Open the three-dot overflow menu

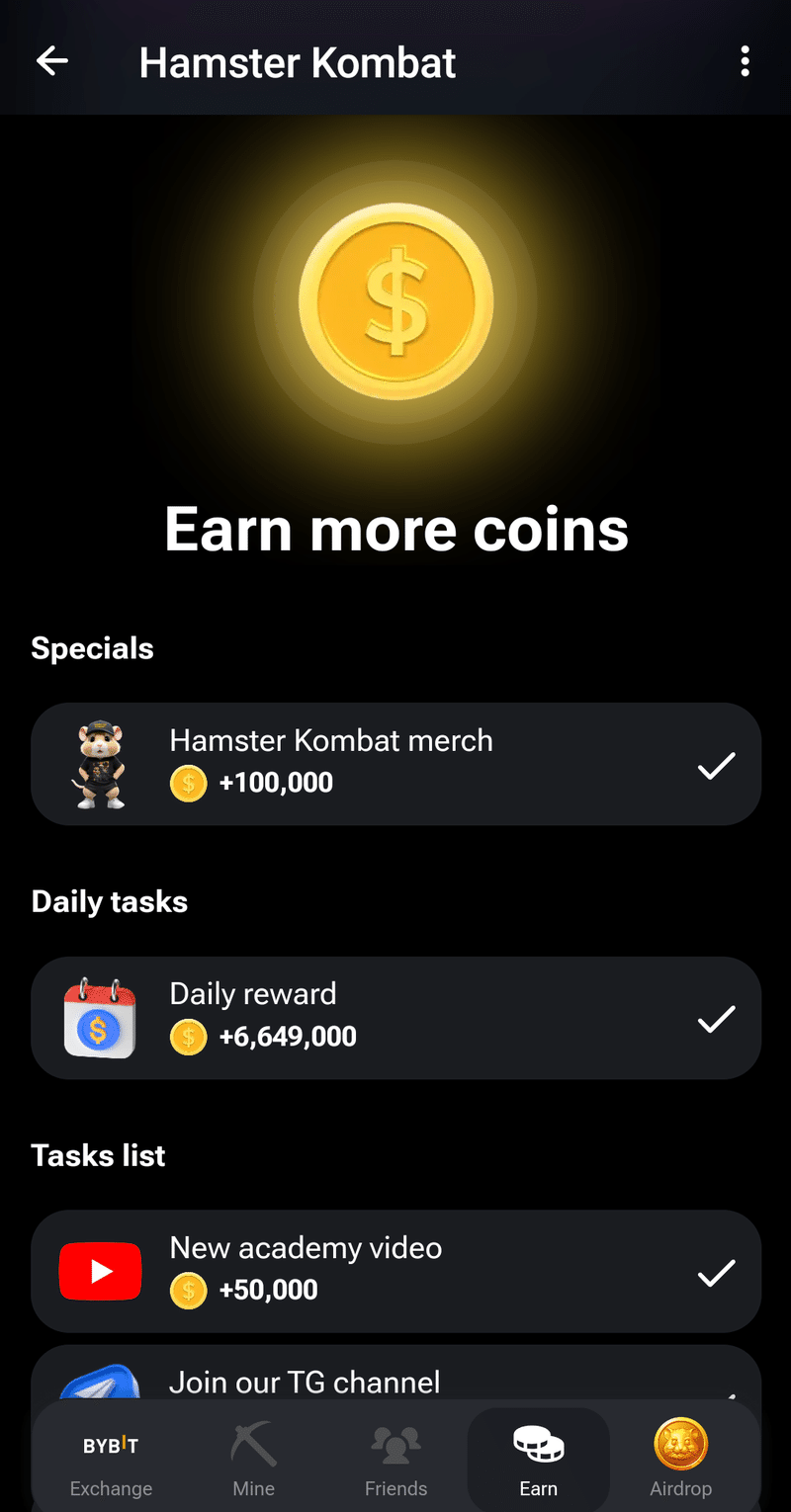[745, 62]
